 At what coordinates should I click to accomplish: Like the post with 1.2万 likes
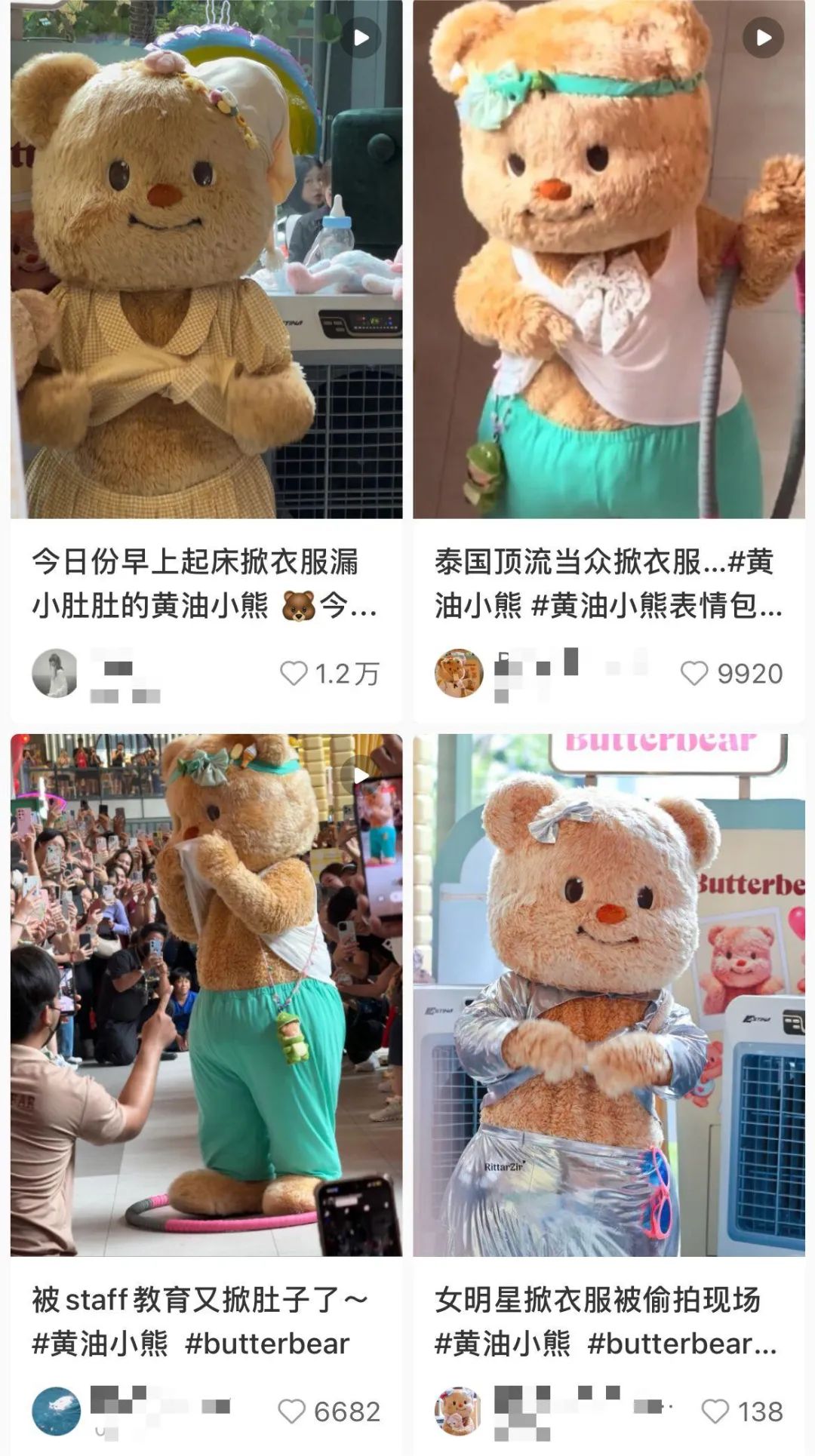click(x=294, y=673)
